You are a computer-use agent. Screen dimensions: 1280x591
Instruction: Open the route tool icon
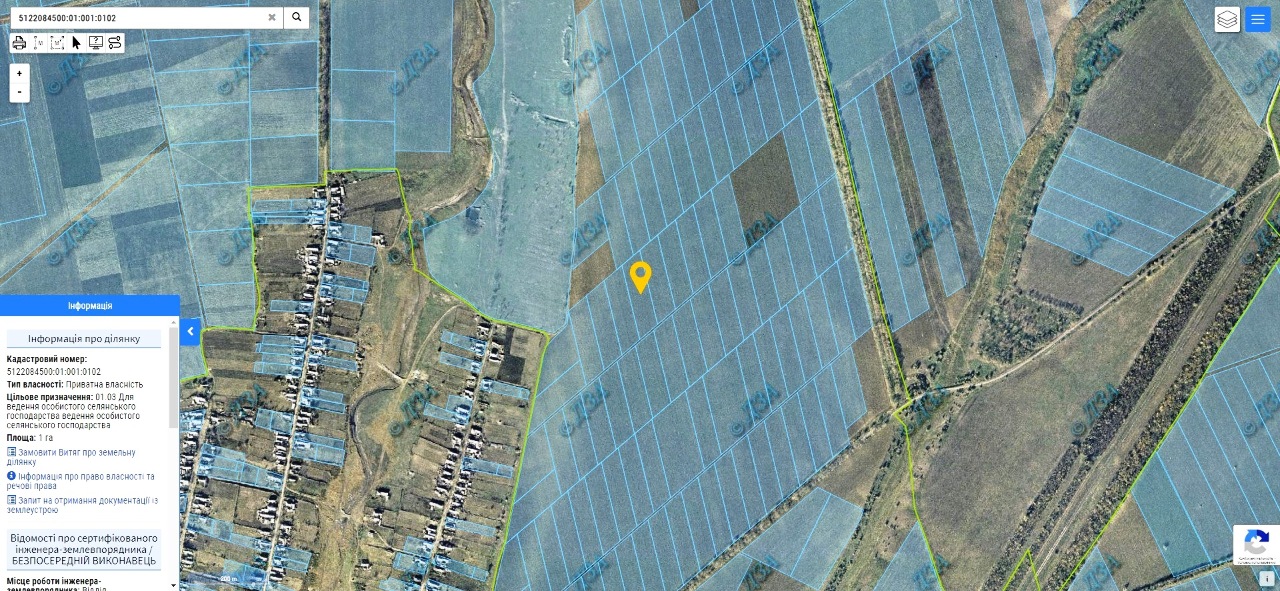115,43
